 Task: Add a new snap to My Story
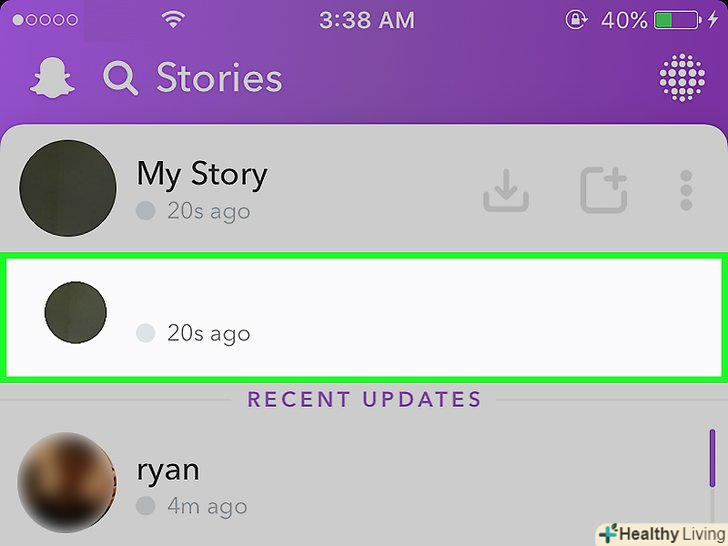pos(604,189)
